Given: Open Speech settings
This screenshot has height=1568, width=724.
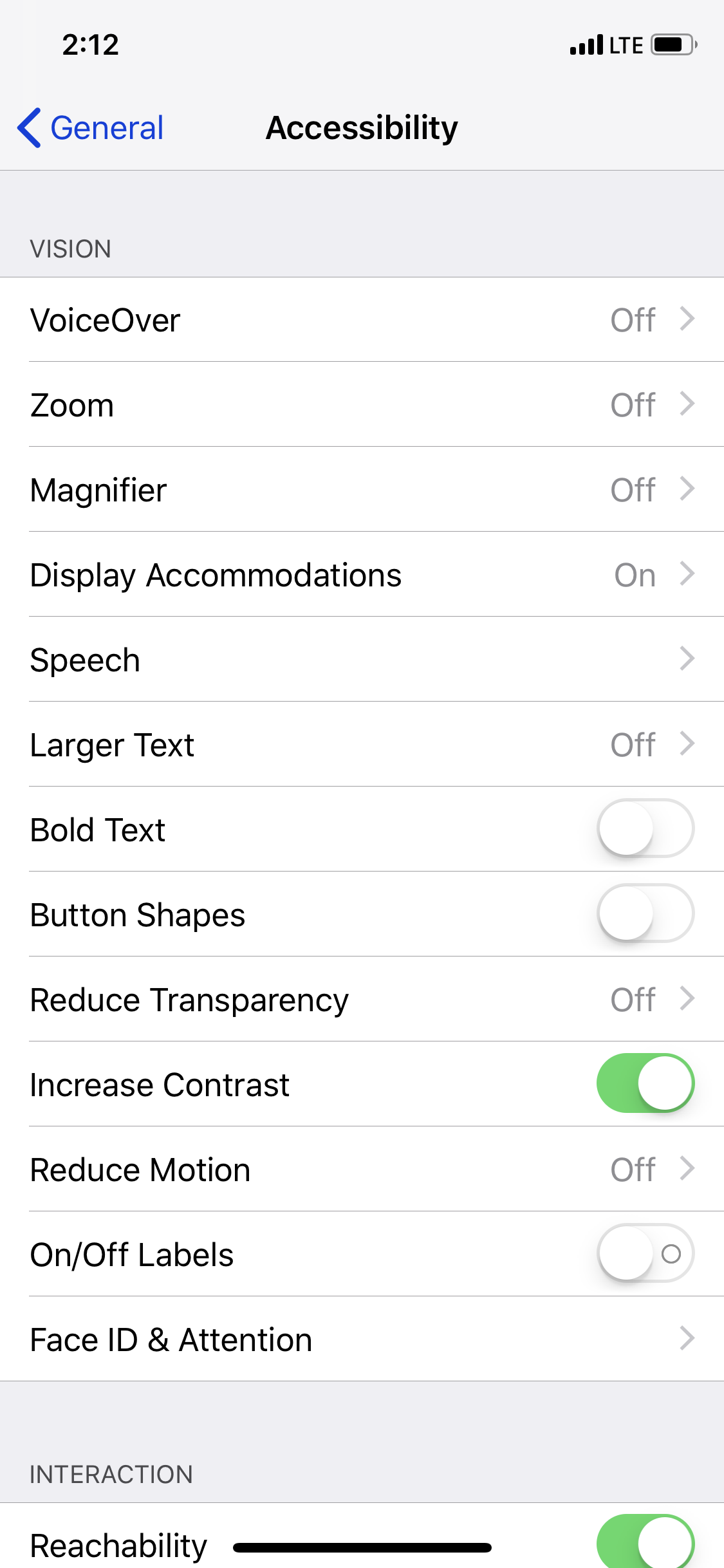Looking at the screenshot, I should click(x=362, y=660).
